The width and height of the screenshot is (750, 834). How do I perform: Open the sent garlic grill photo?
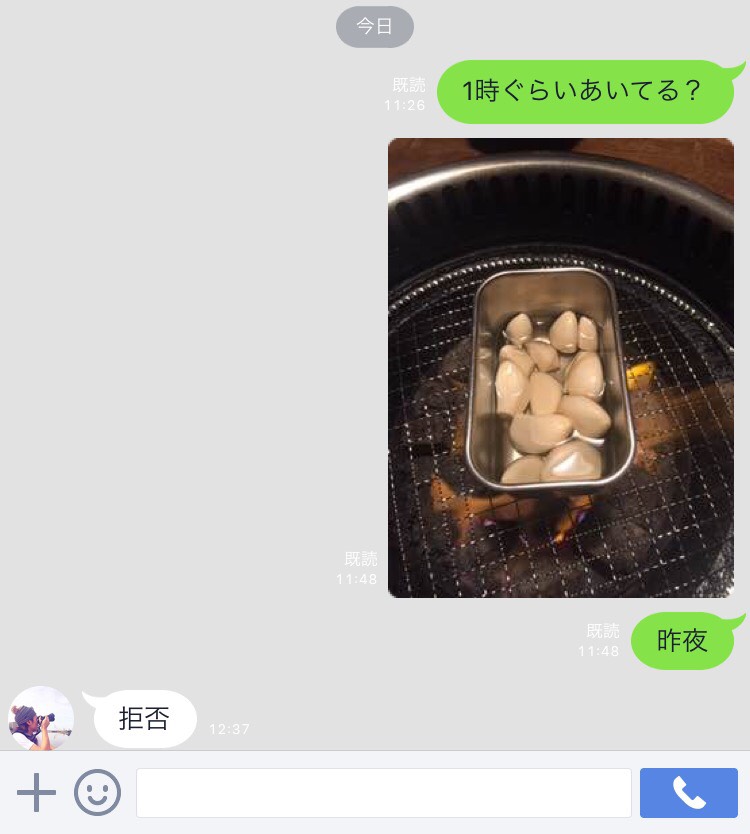560,368
